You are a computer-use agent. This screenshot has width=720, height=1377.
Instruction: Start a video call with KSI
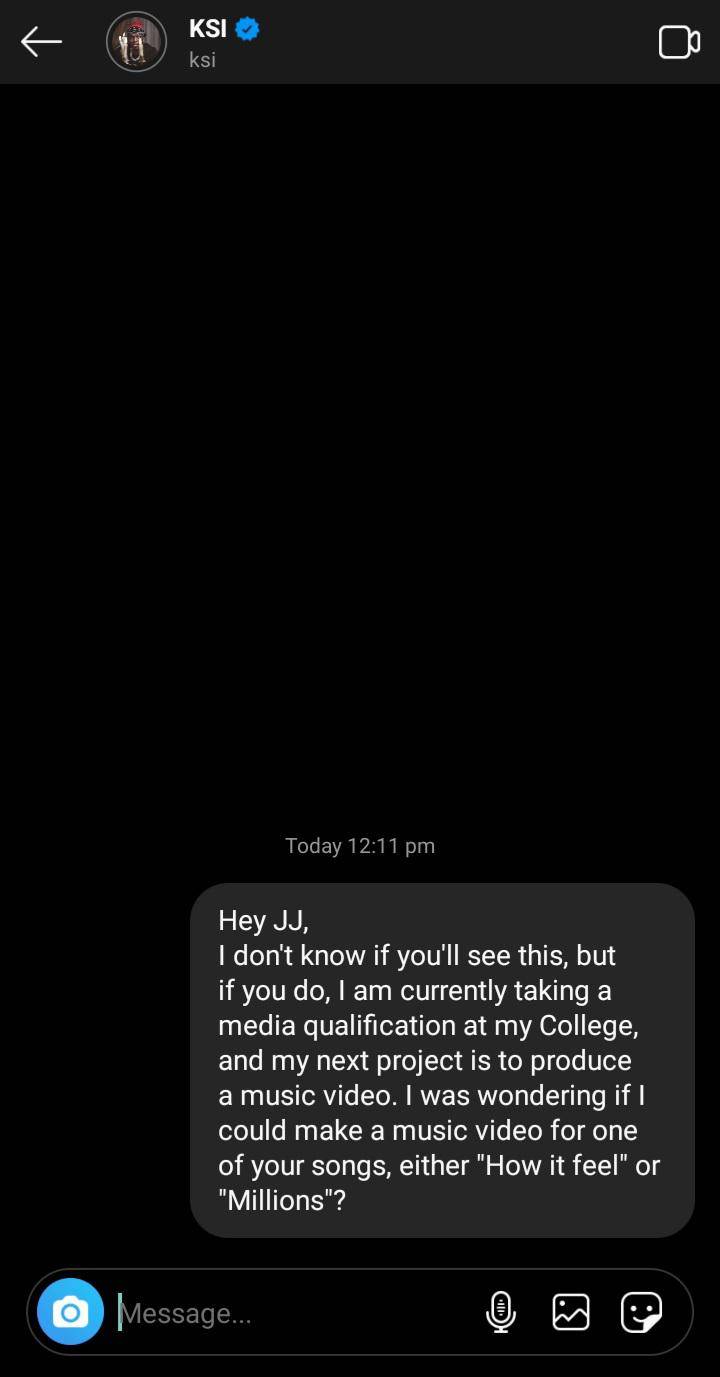(x=679, y=42)
